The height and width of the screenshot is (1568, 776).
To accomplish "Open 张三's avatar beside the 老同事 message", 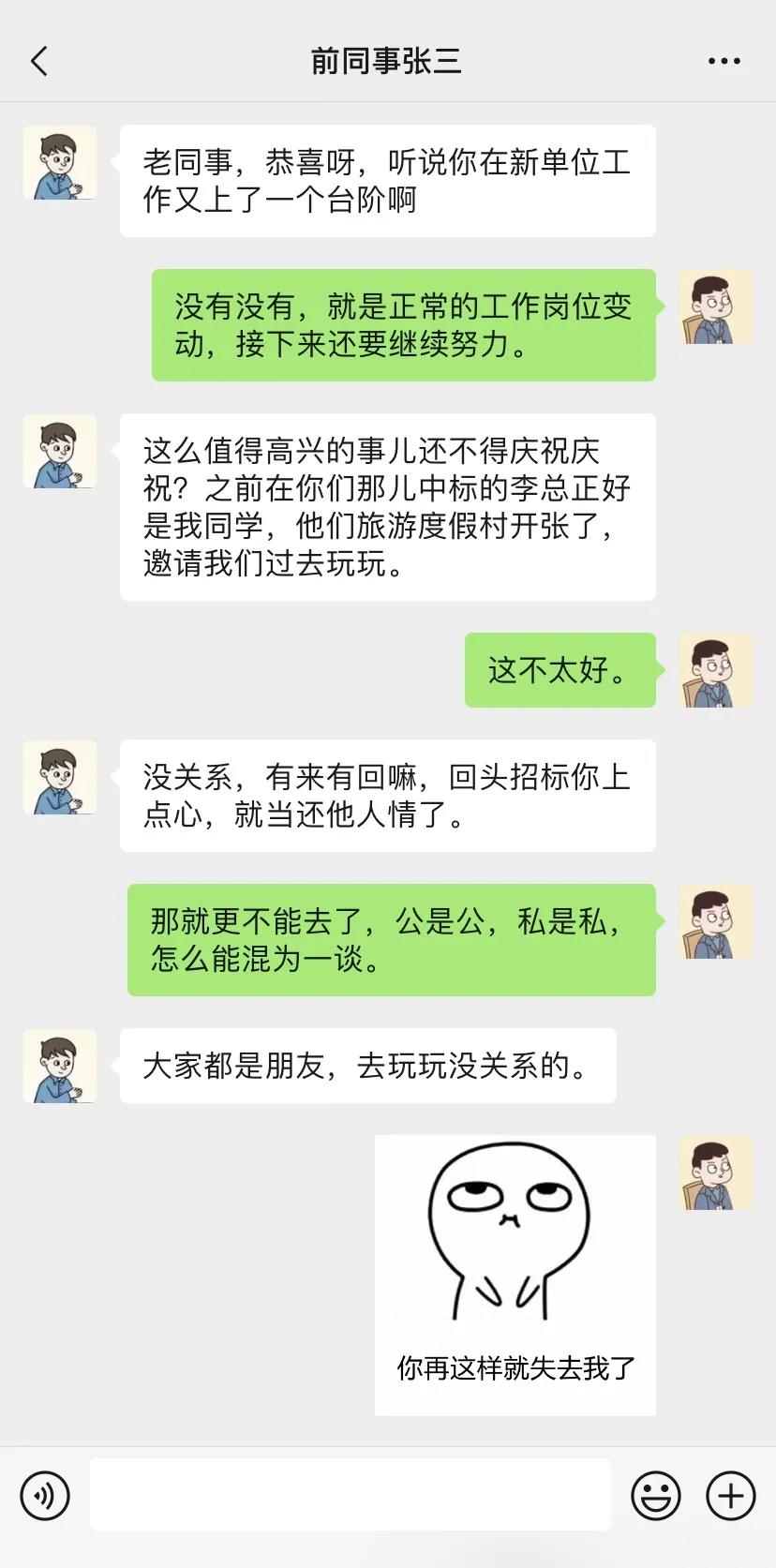I will click(x=60, y=163).
